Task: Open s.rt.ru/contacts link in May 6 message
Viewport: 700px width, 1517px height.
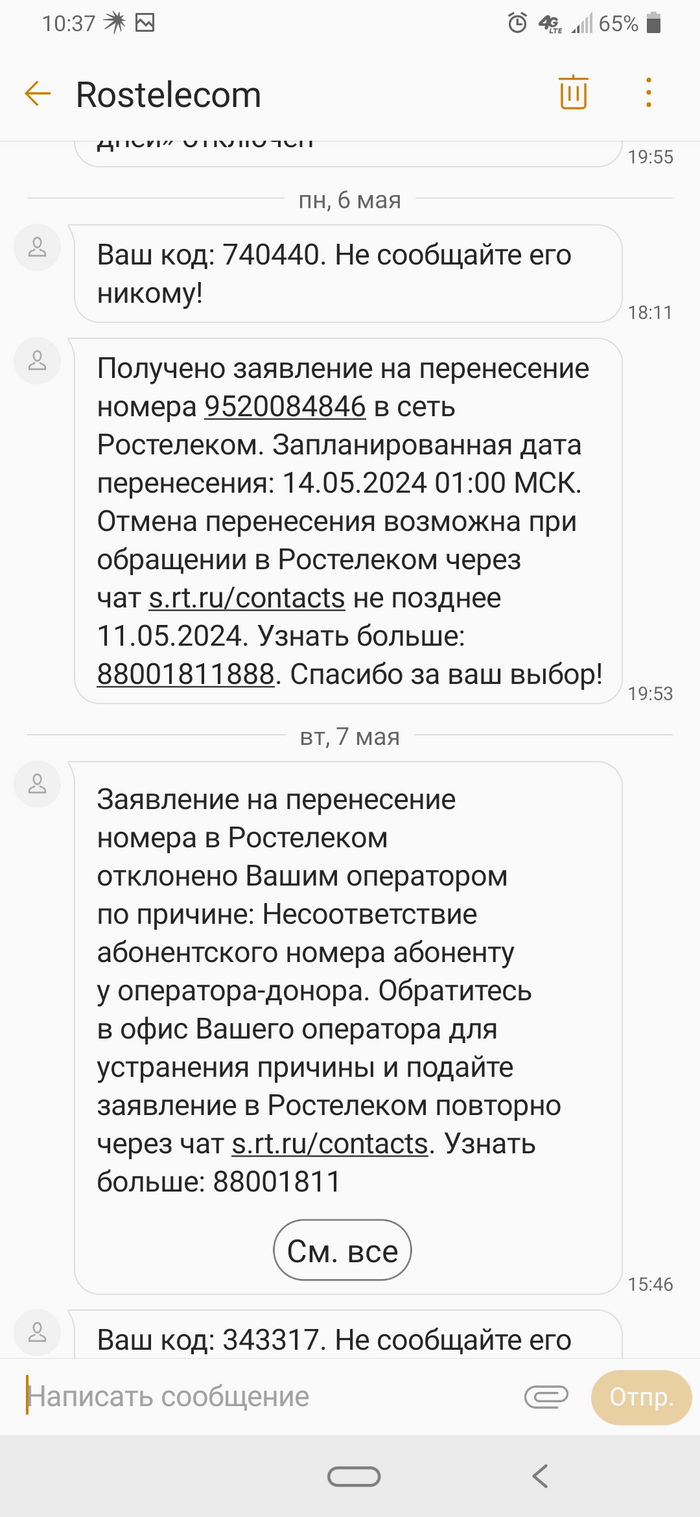Action: coord(247,598)
